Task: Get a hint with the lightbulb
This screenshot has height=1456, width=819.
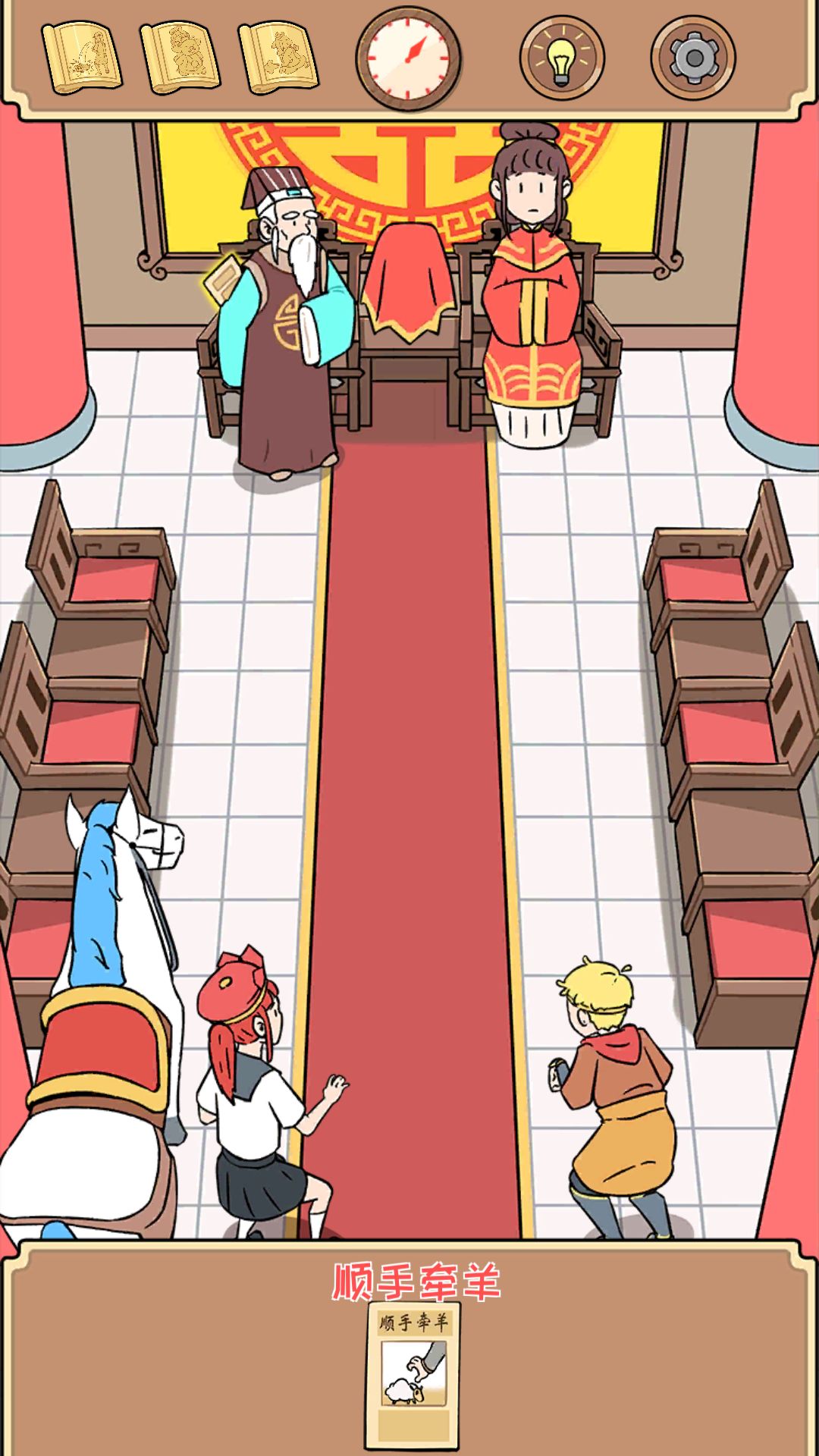Action: coord(561,58)
